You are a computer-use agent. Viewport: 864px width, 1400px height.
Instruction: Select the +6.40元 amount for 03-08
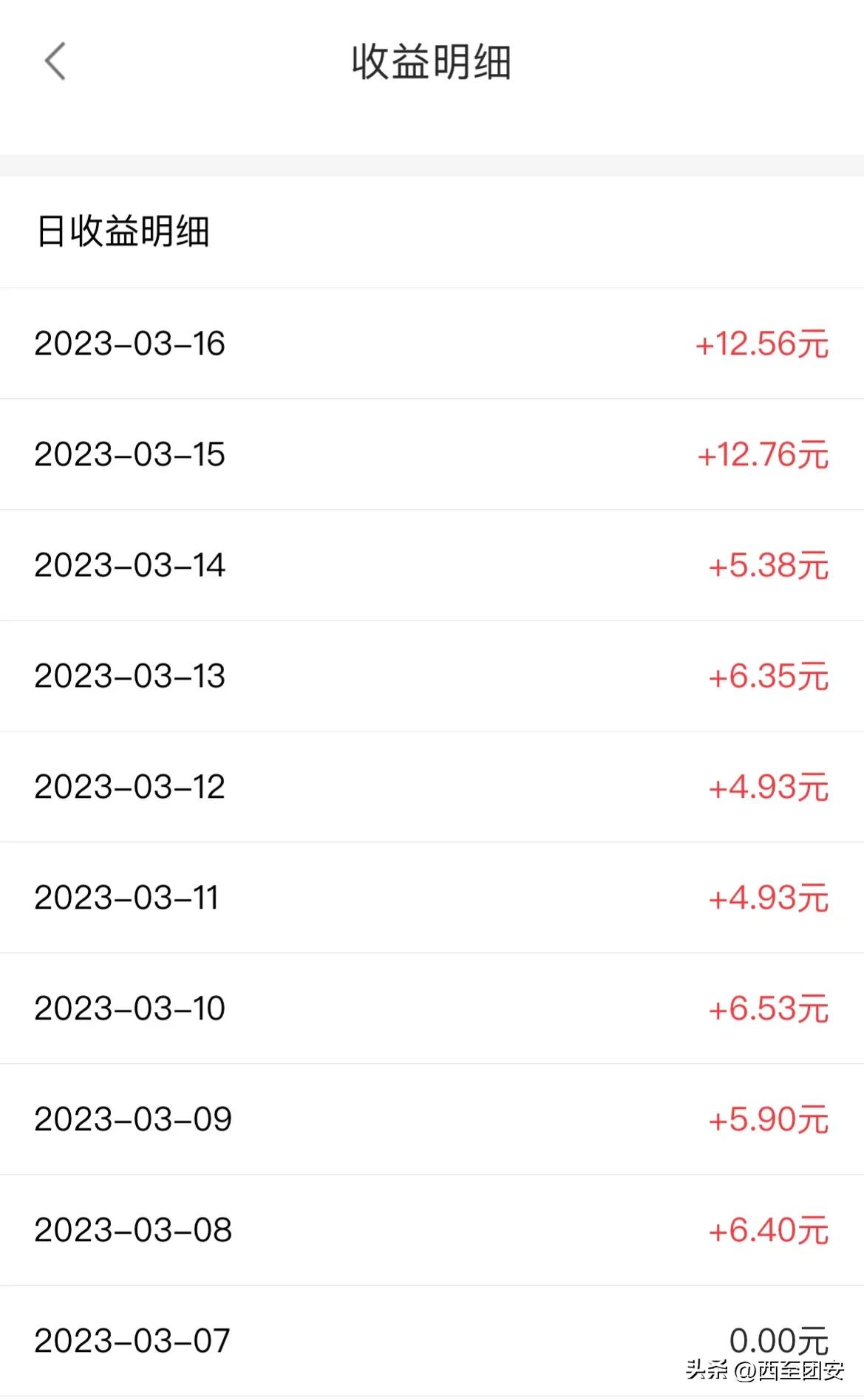[769, 1229]
